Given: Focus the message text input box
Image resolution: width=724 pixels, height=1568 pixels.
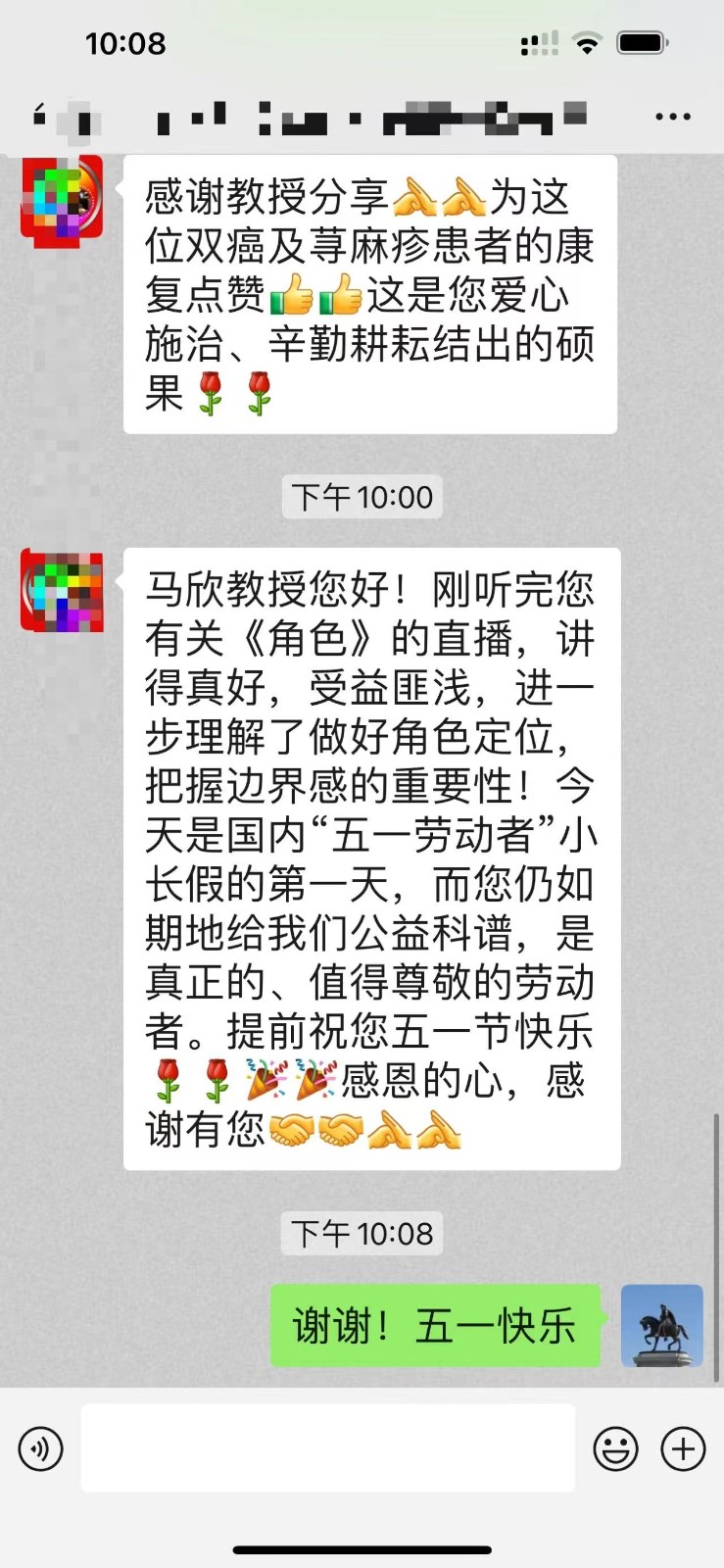Looking at the screenshot, I should click(x=327, y=1448).
